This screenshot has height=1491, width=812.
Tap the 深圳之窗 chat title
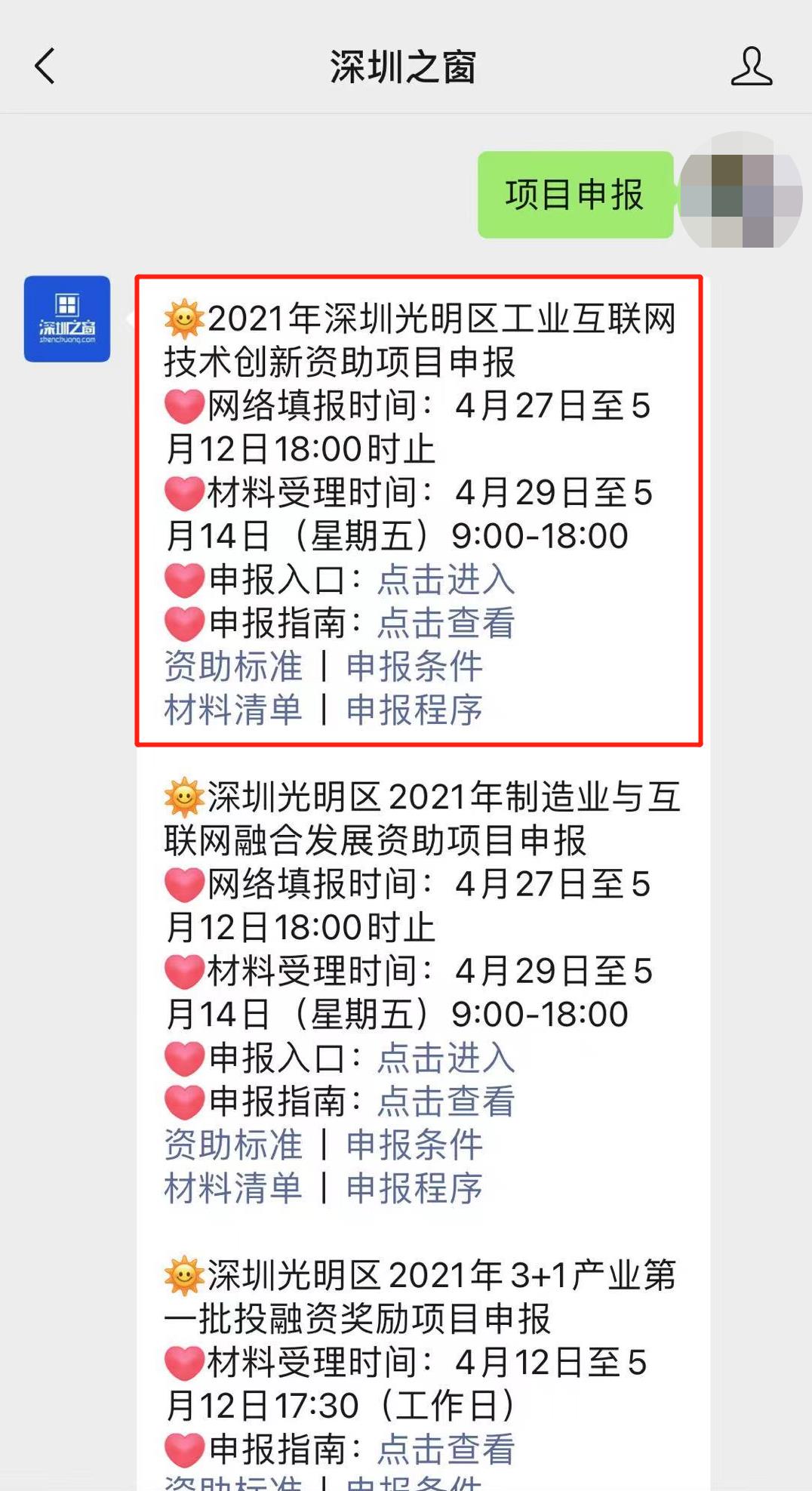pos(404,64)
